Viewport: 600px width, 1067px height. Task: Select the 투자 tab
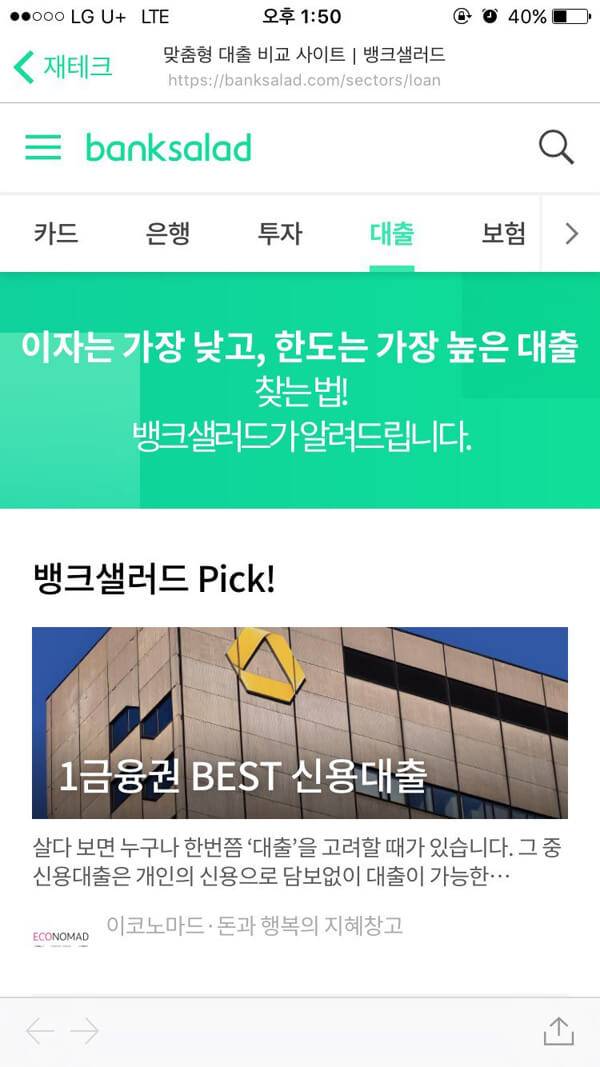tap(280, 234)
